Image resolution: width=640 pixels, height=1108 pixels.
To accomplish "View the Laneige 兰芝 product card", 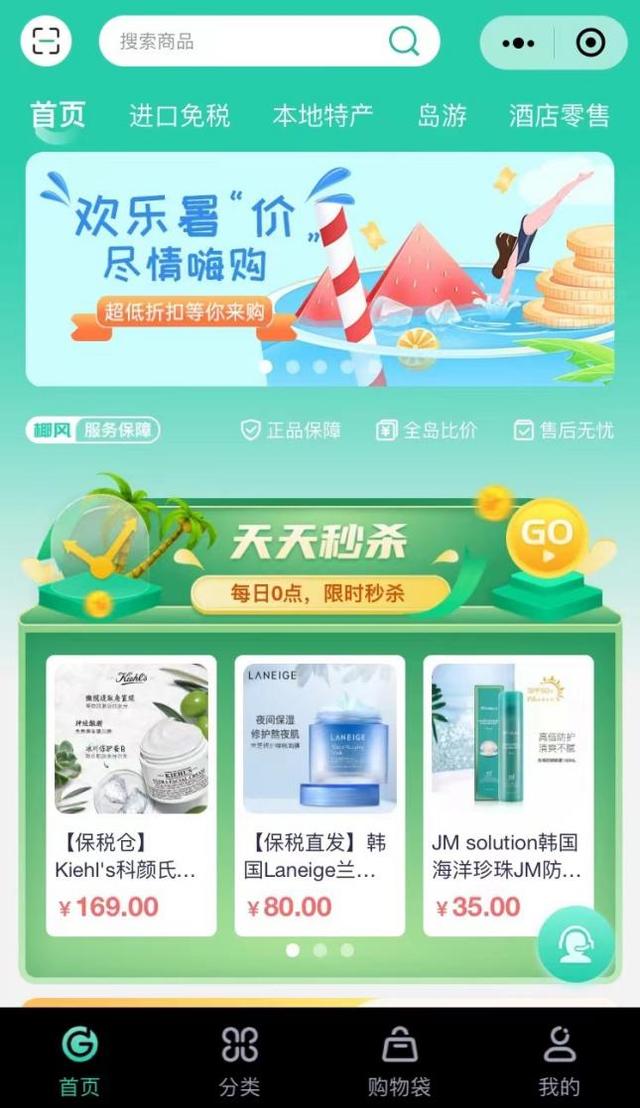I will (319, 796).
